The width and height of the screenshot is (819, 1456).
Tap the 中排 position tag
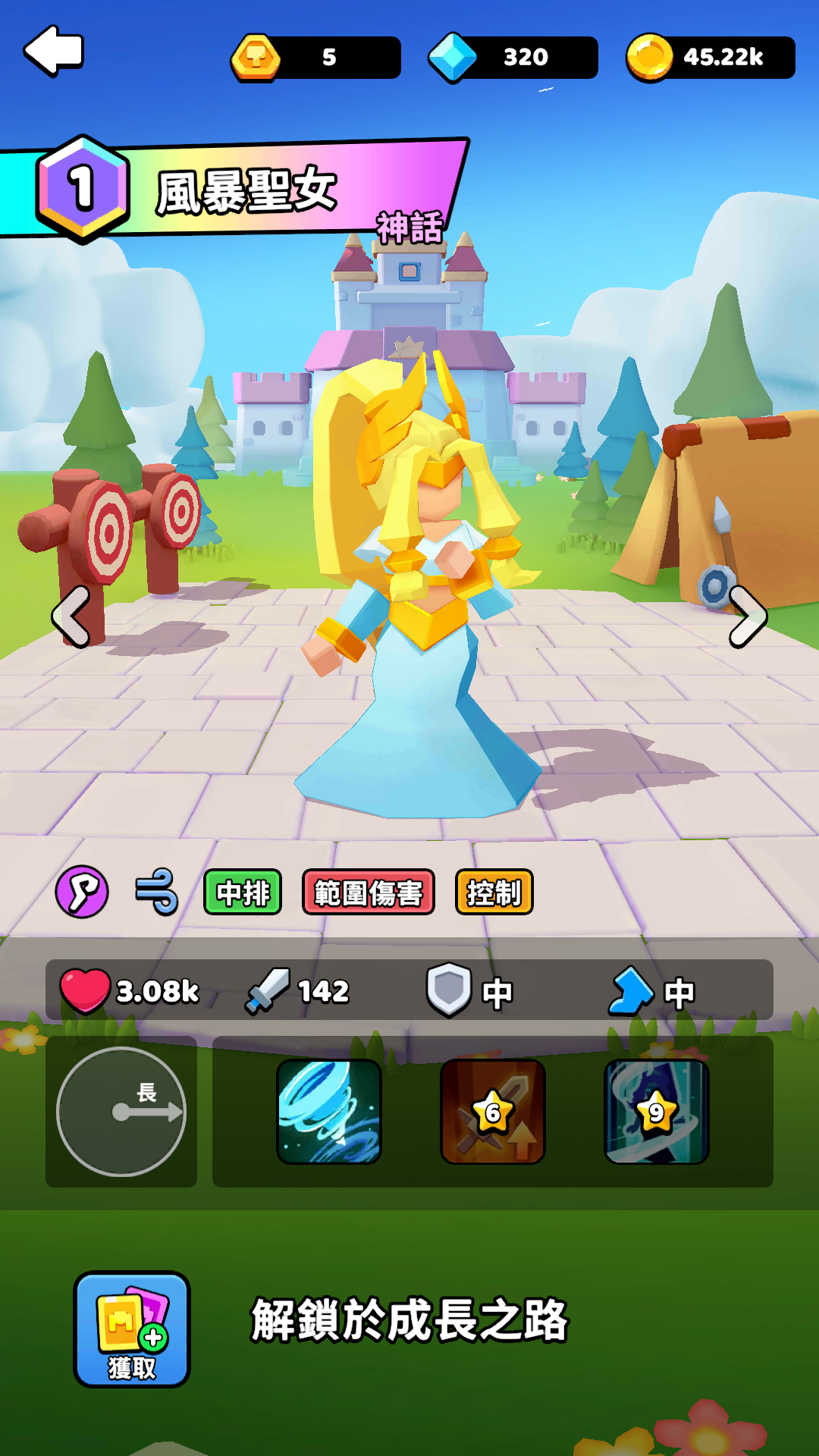coord(243,893)
